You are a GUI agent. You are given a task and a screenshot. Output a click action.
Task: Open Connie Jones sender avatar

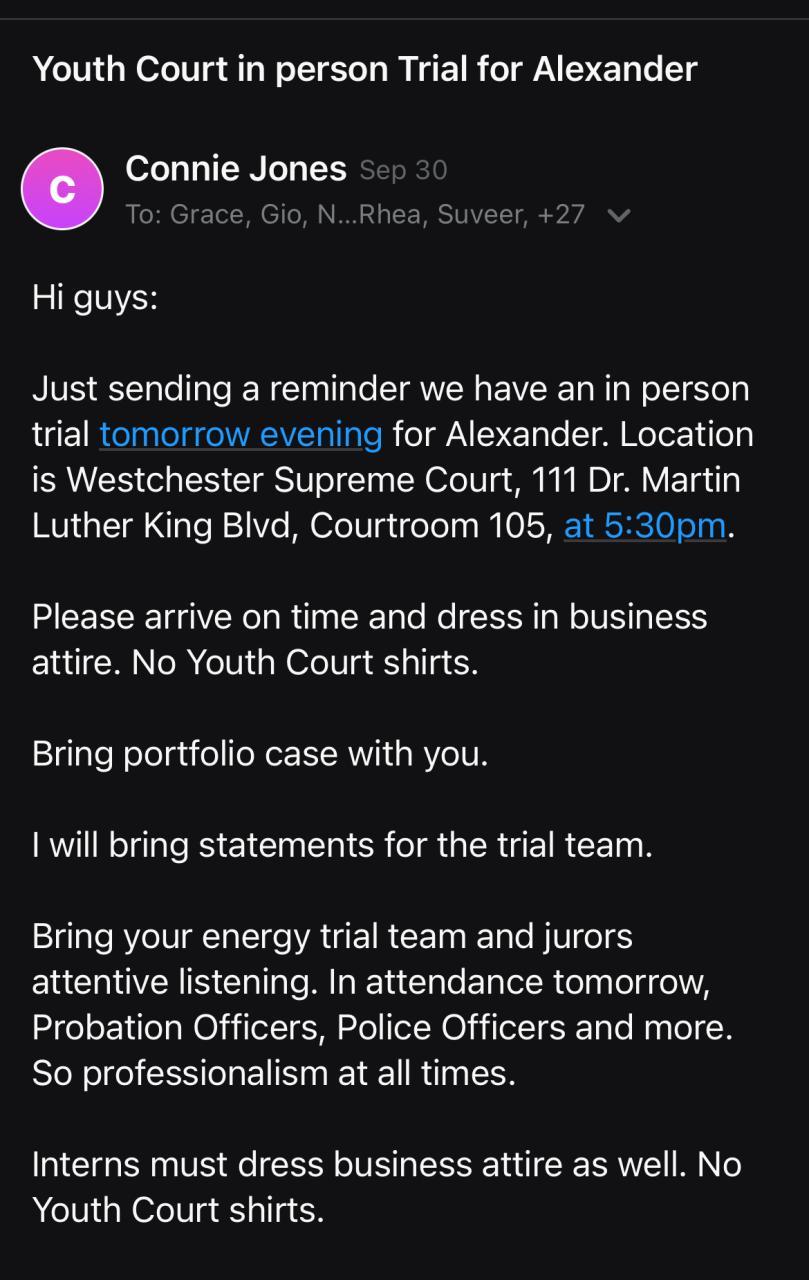pos(62,189)
